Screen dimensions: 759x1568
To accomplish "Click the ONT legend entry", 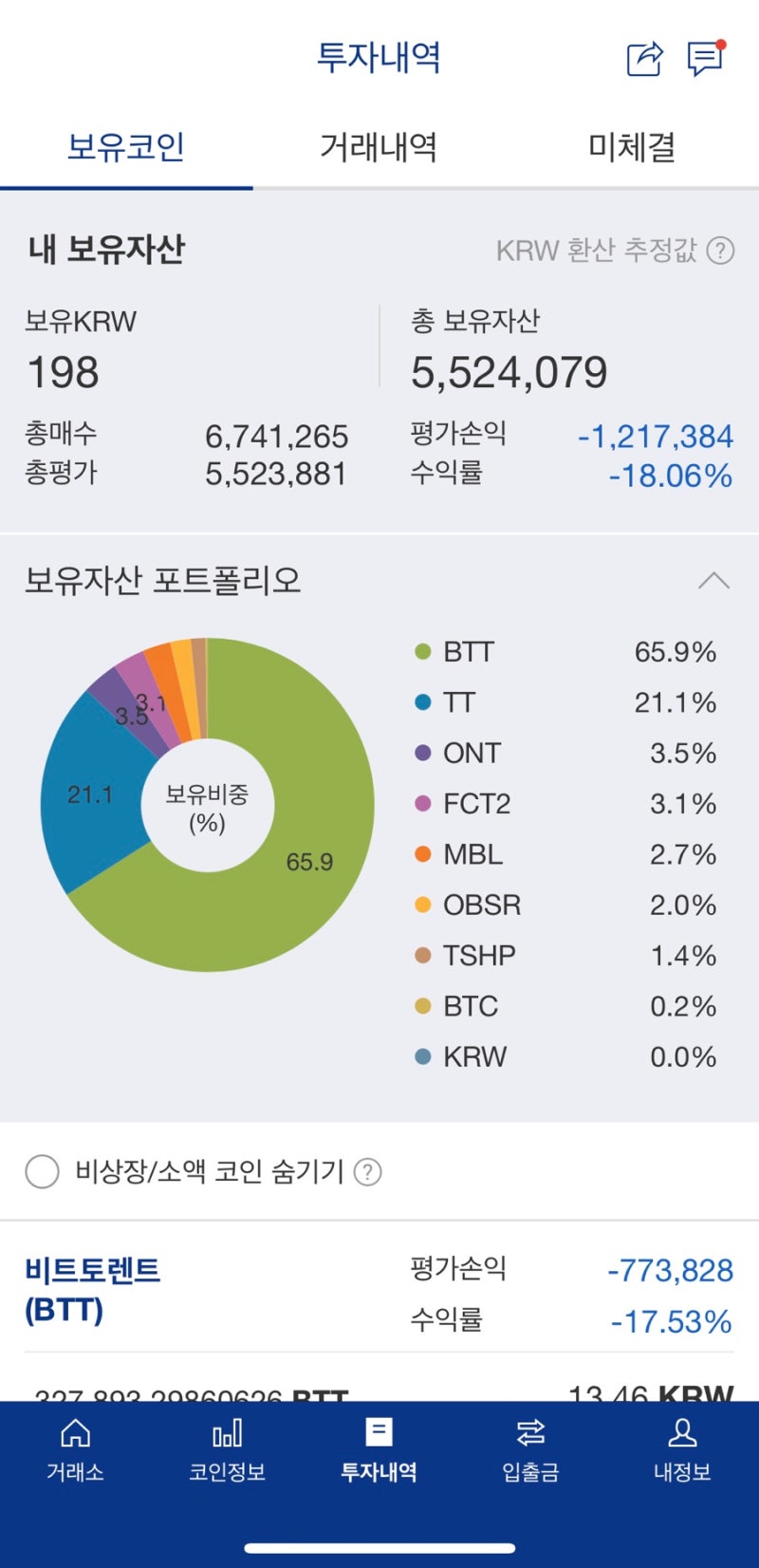I will (x=473, y=753).
